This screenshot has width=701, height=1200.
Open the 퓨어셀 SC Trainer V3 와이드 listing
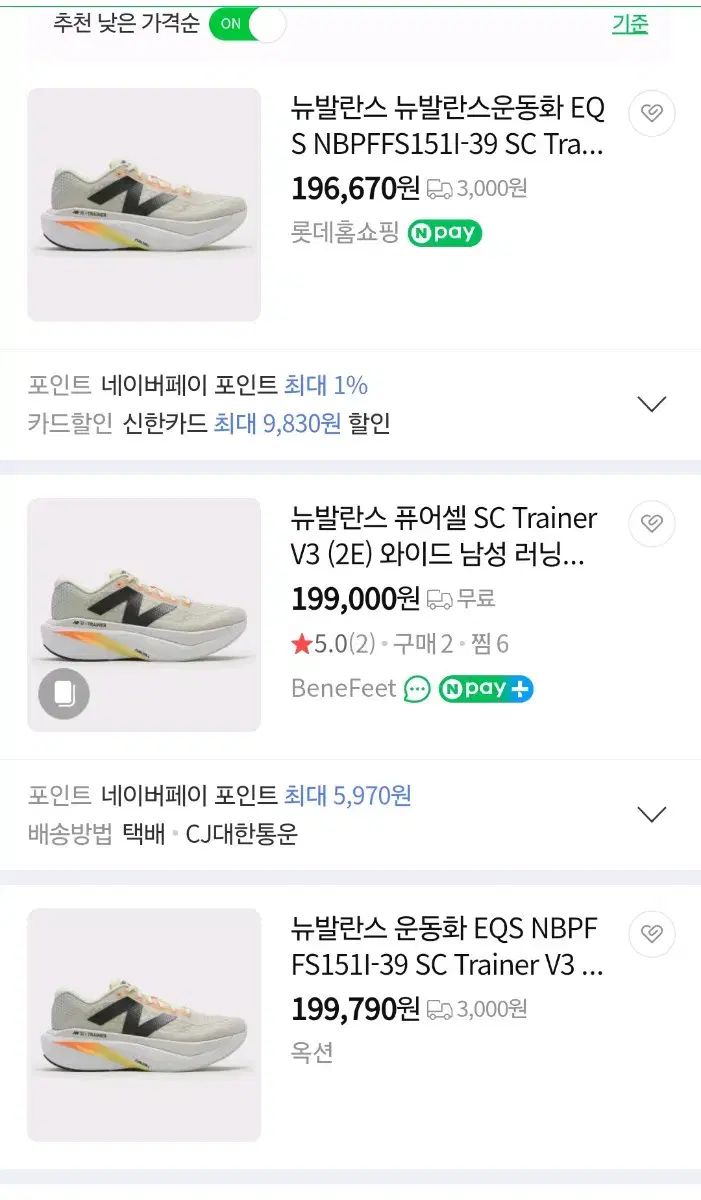point(444,536)
